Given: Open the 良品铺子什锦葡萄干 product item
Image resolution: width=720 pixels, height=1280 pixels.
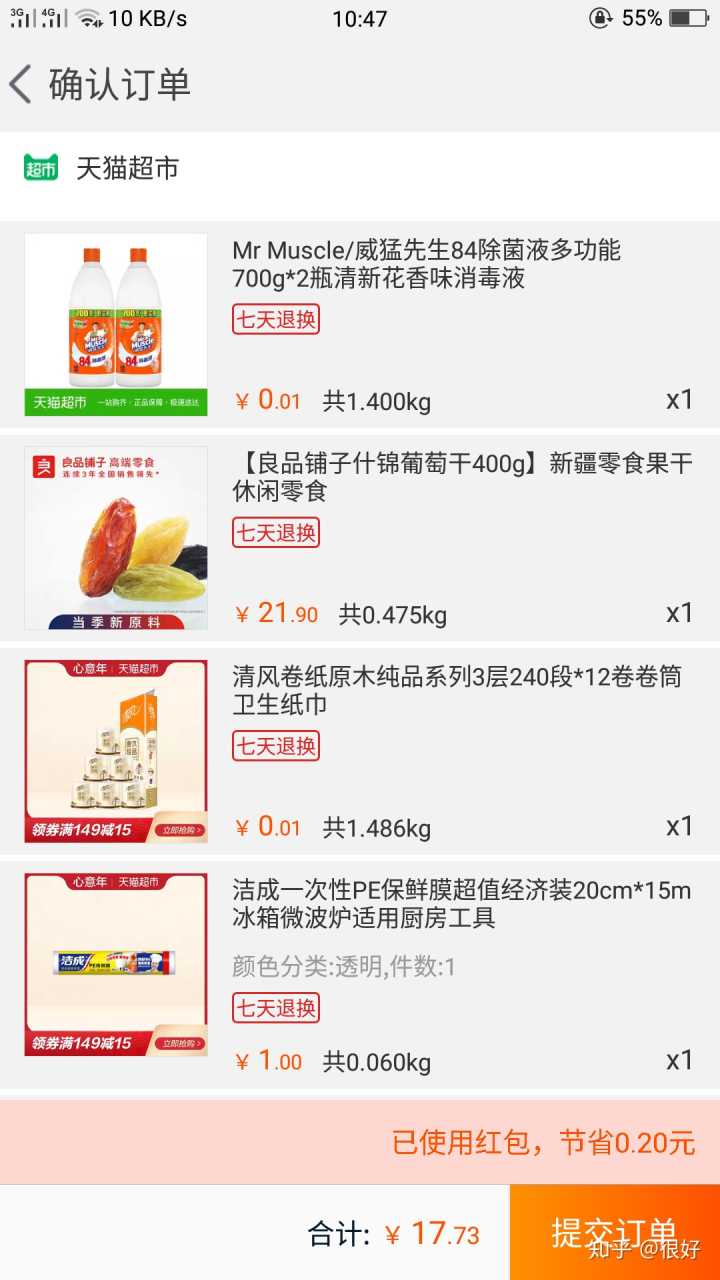Looking at the screenshot, I should tap(462, 478).
